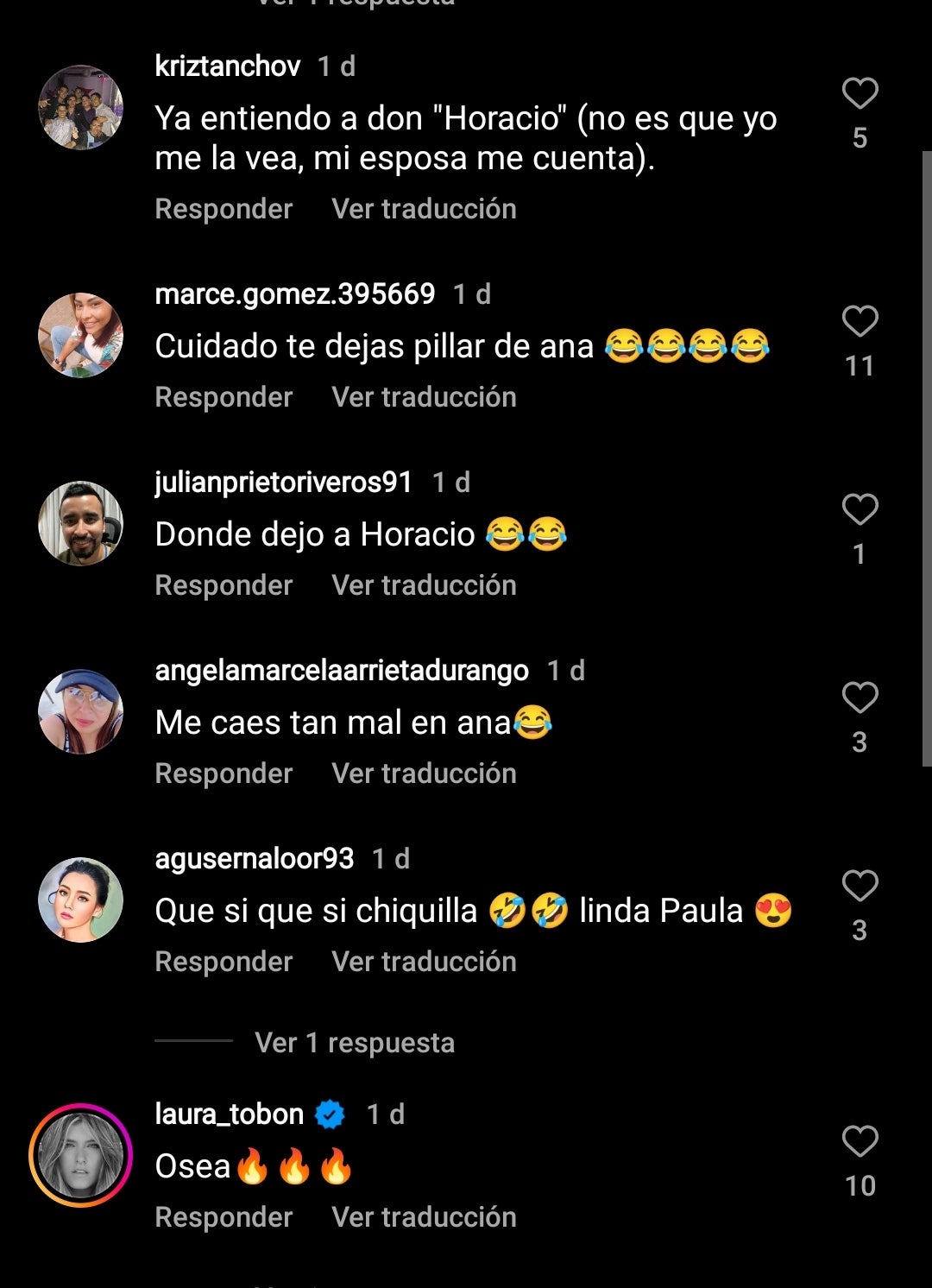932x1288 pixels.
Task: Expand the hidden reply under agusernaloor93's comment
Action: [352, 1043]
